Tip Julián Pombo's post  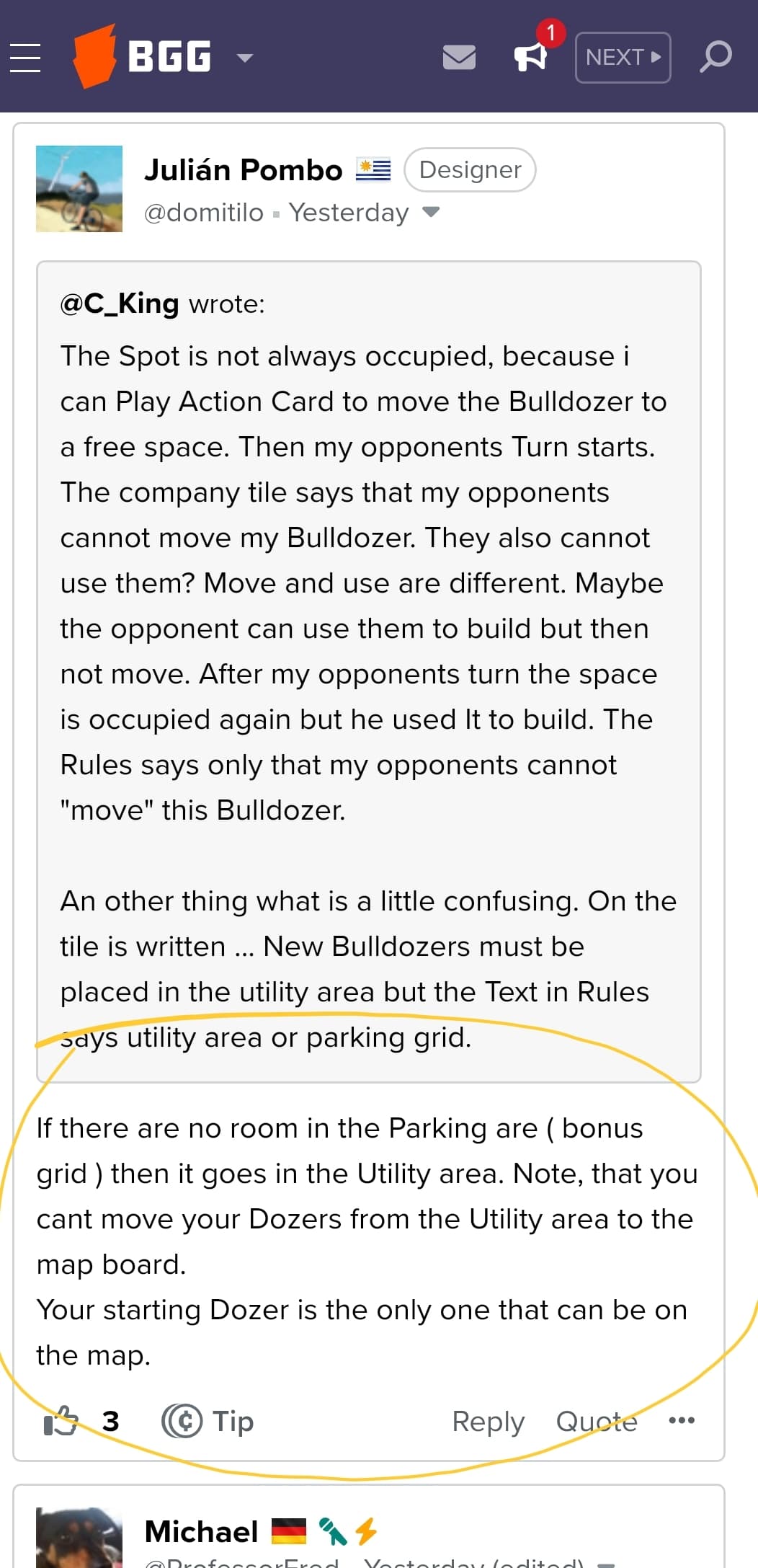[208, 1421]
